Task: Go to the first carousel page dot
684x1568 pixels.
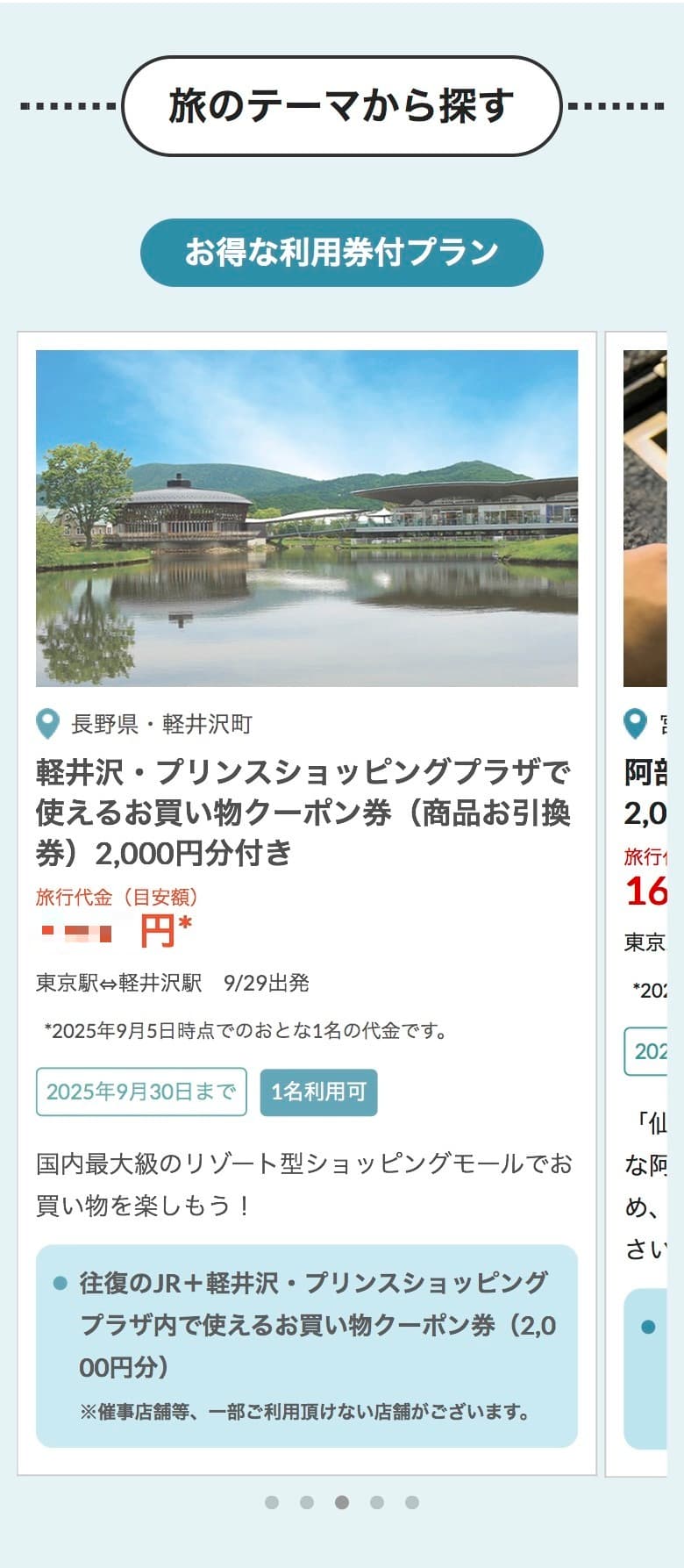Action: (x=272, y=1502)
